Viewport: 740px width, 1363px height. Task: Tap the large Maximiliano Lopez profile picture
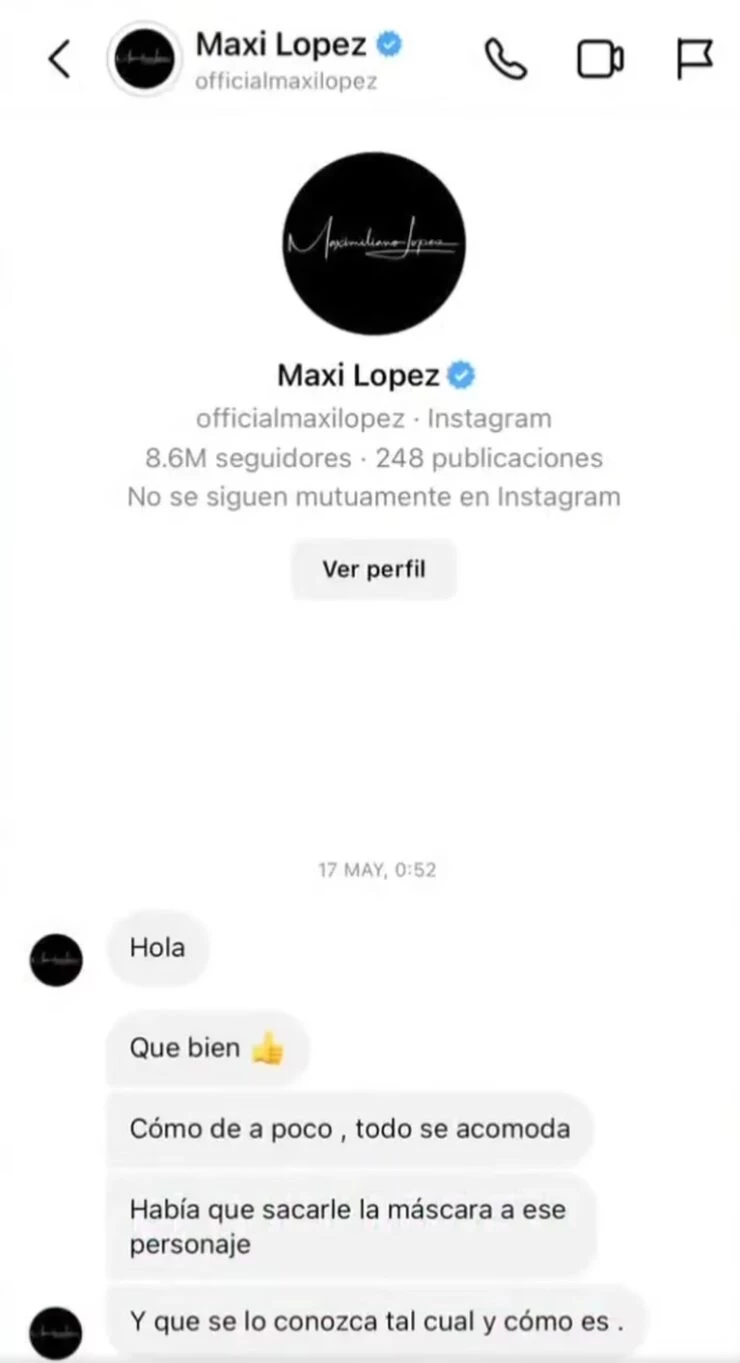point(373,243)
